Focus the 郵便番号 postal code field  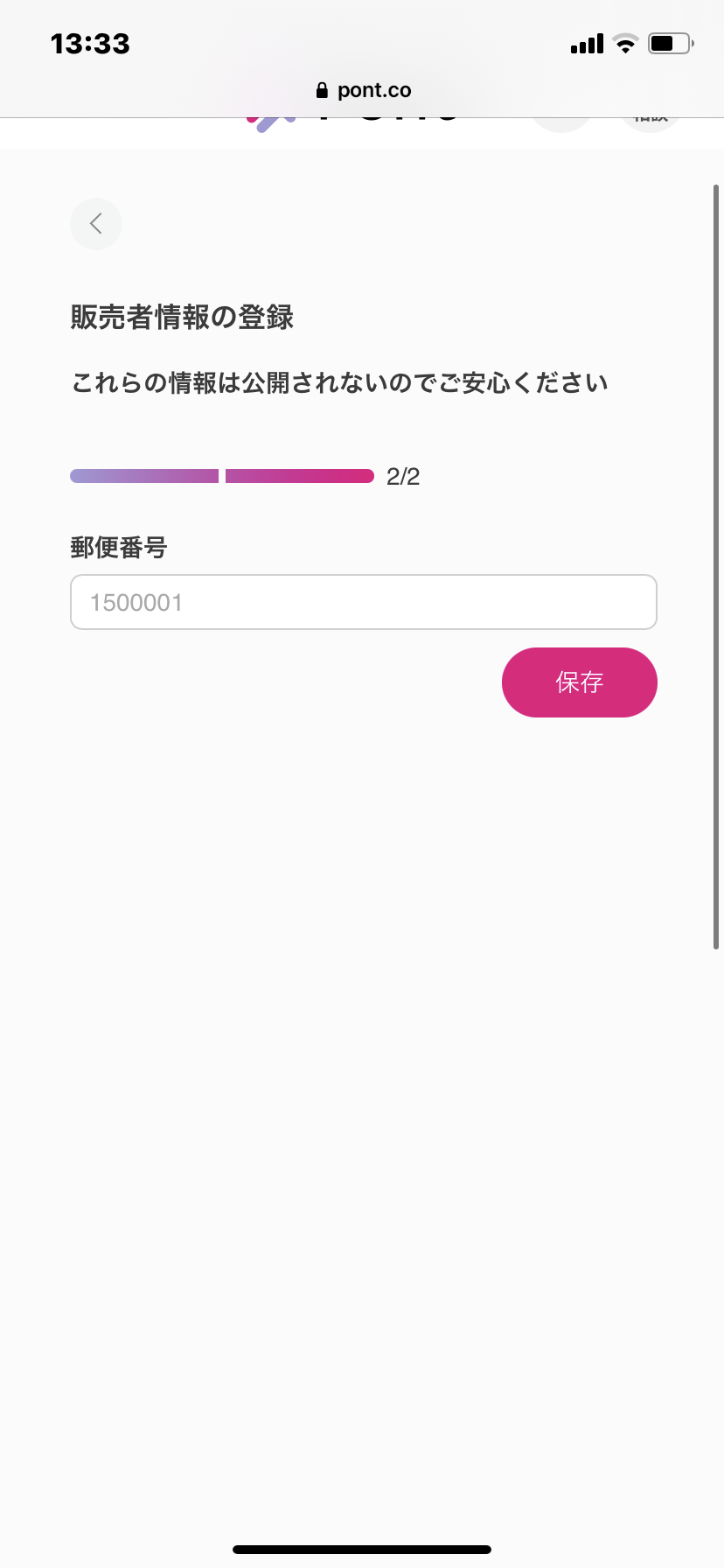click(x=364, y=602)
